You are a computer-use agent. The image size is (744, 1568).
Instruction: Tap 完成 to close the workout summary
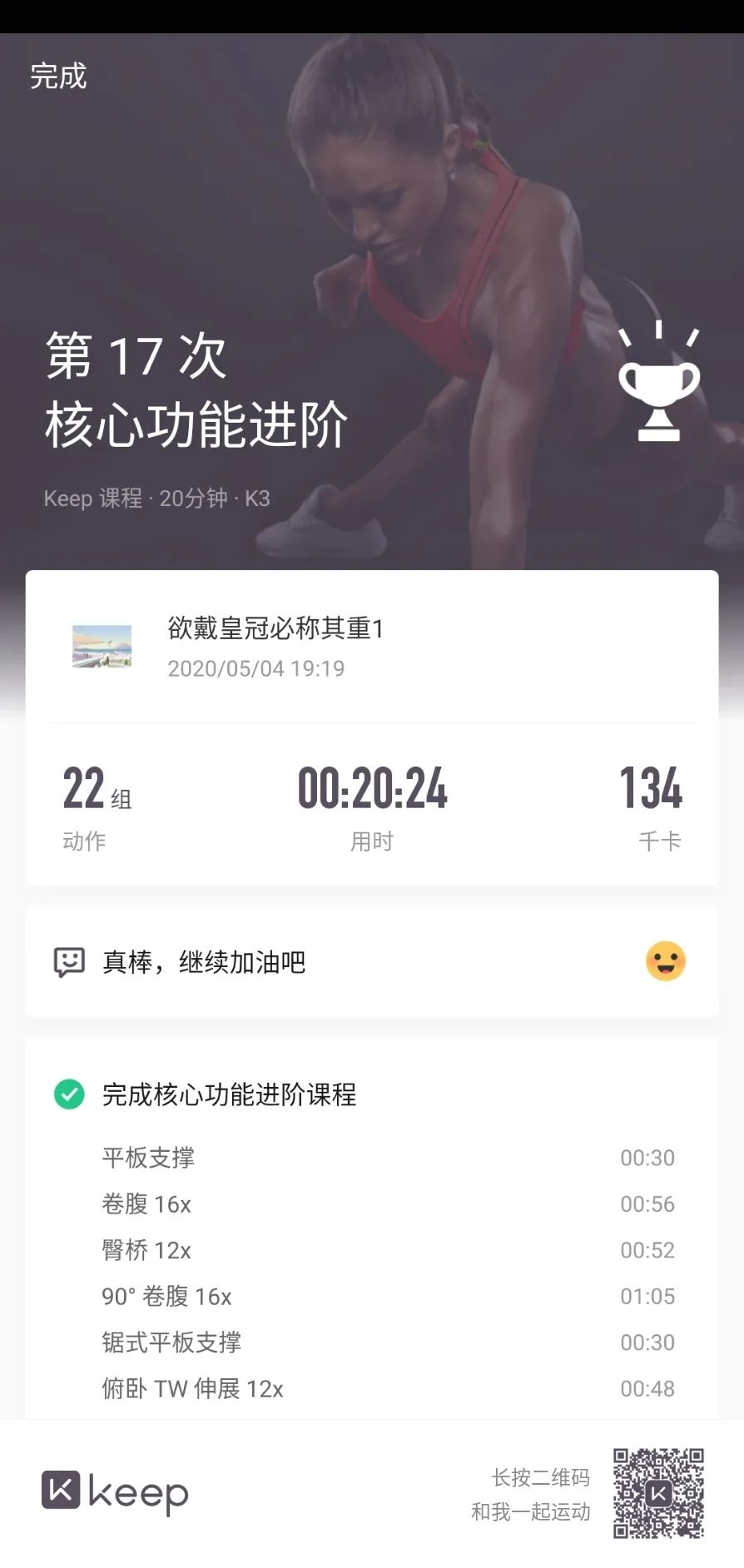click(58, 76)
